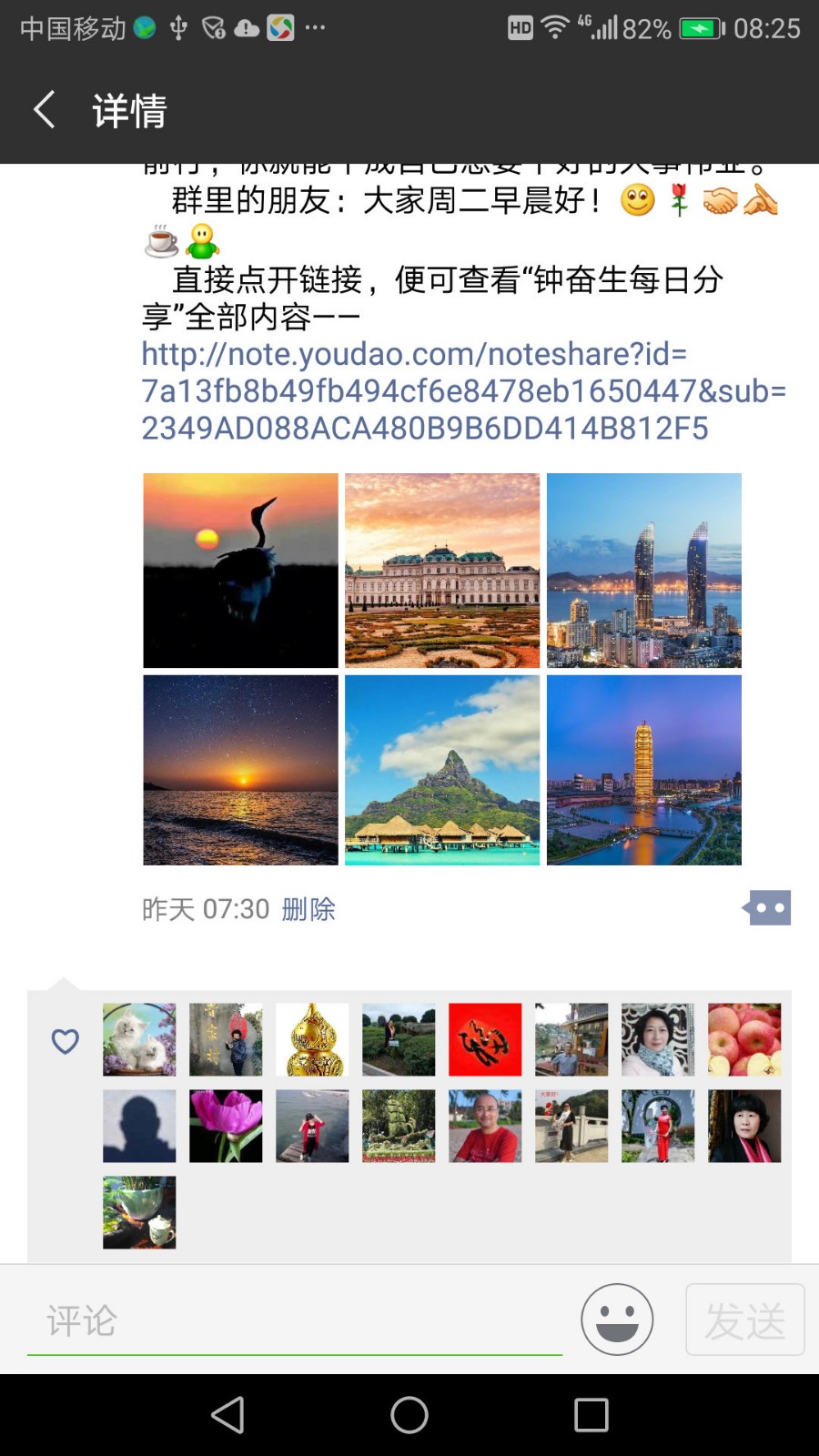Screen dimensions: 819x1456
Task: Open the red apples avatar's profile
Action: tap(744, 1039)
